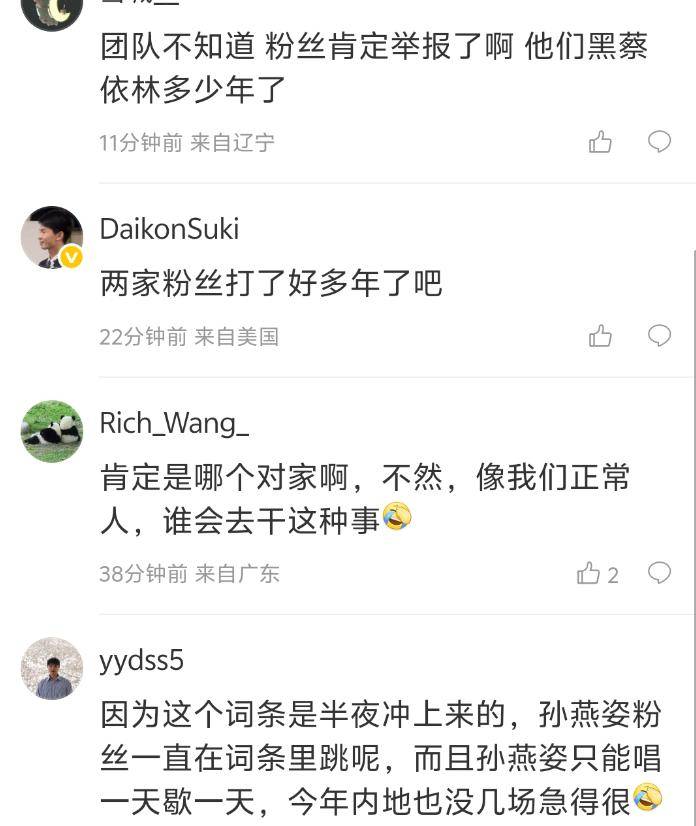Image resolution: width=696 pixels, height=826 pixels.
Task: Open yydss5's profile avatar
Action: [x=52, y=668]
